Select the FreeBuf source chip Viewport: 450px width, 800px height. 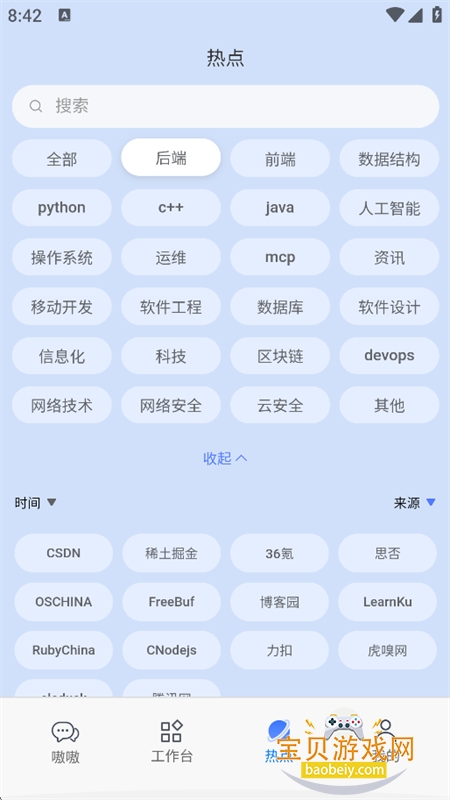click(x=171, y=602)
